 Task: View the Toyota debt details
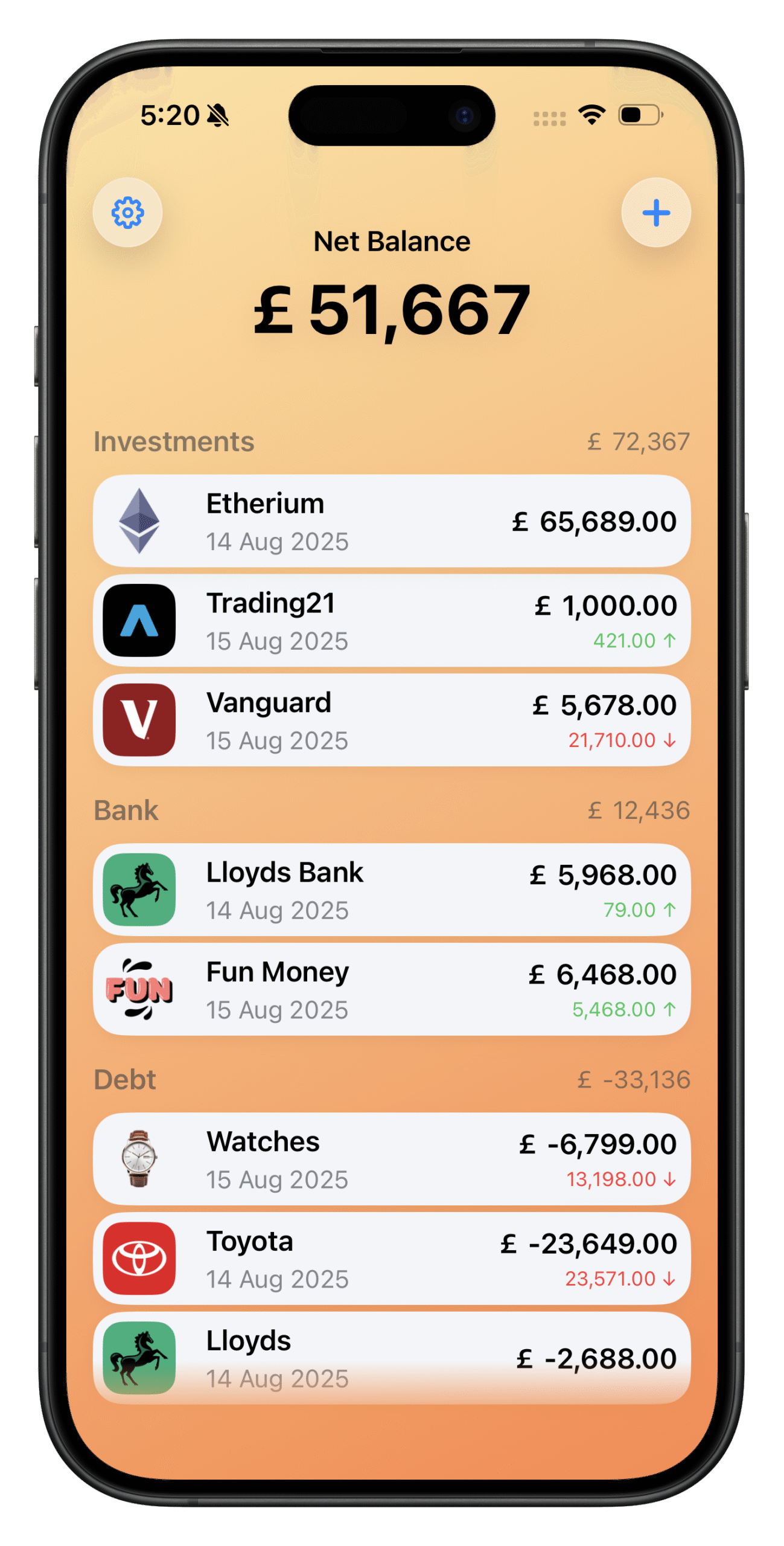[x=392, y=1259]
